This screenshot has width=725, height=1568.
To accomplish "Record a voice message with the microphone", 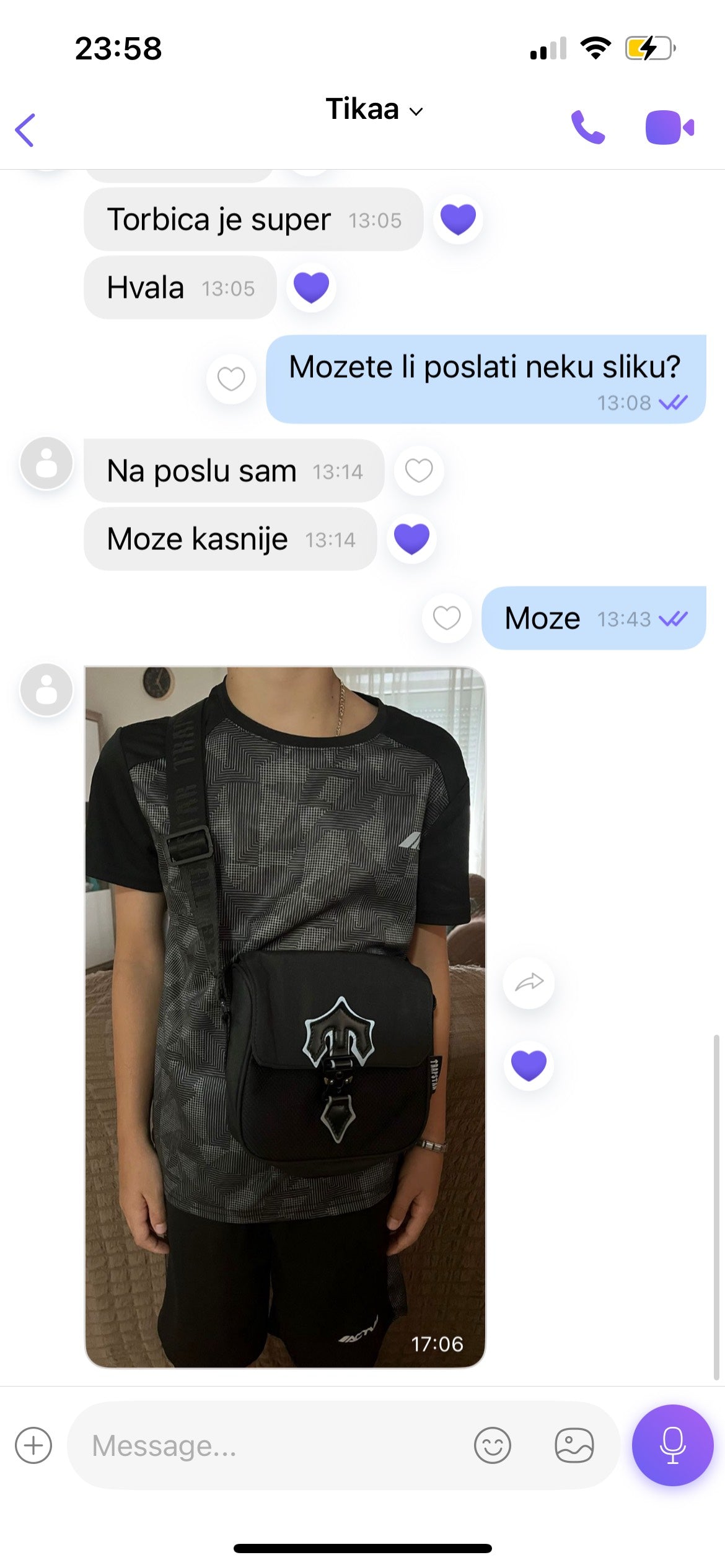I will coord(672,1444).
